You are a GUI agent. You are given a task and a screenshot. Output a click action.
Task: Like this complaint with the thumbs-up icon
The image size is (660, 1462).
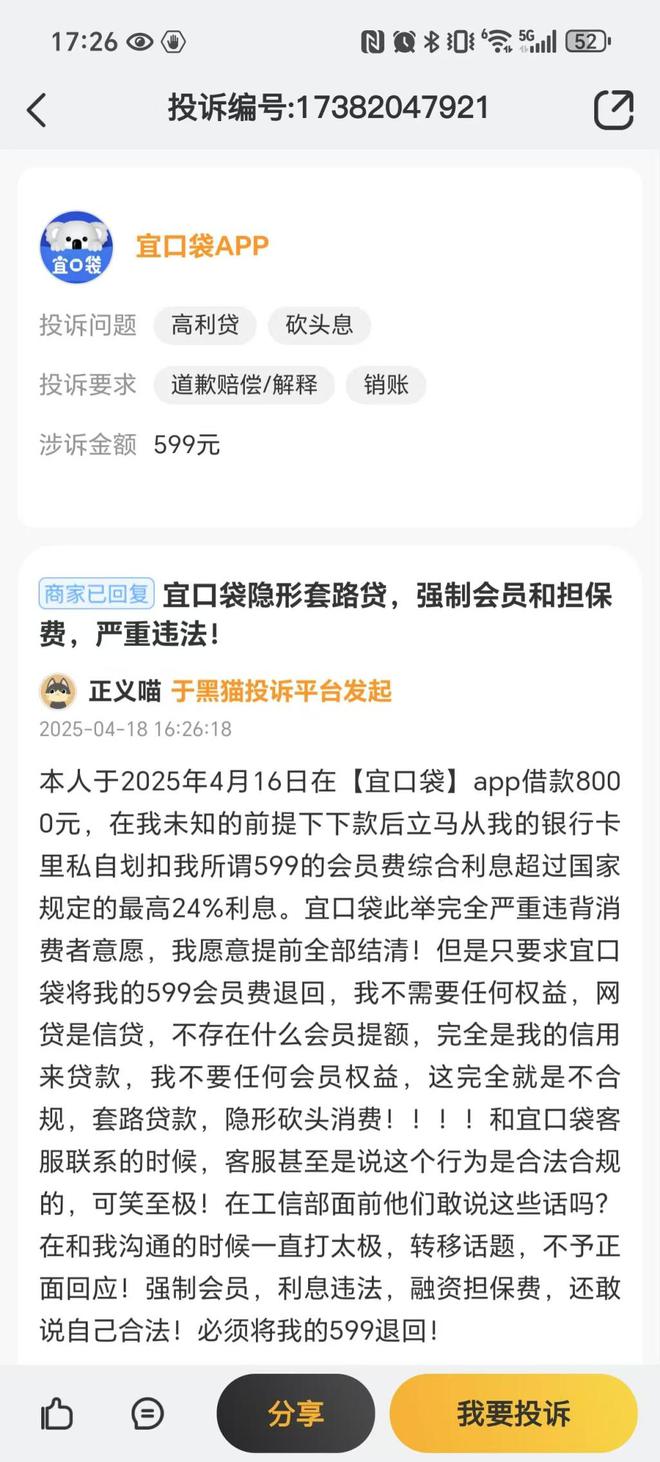click(x=57, y=1413)
